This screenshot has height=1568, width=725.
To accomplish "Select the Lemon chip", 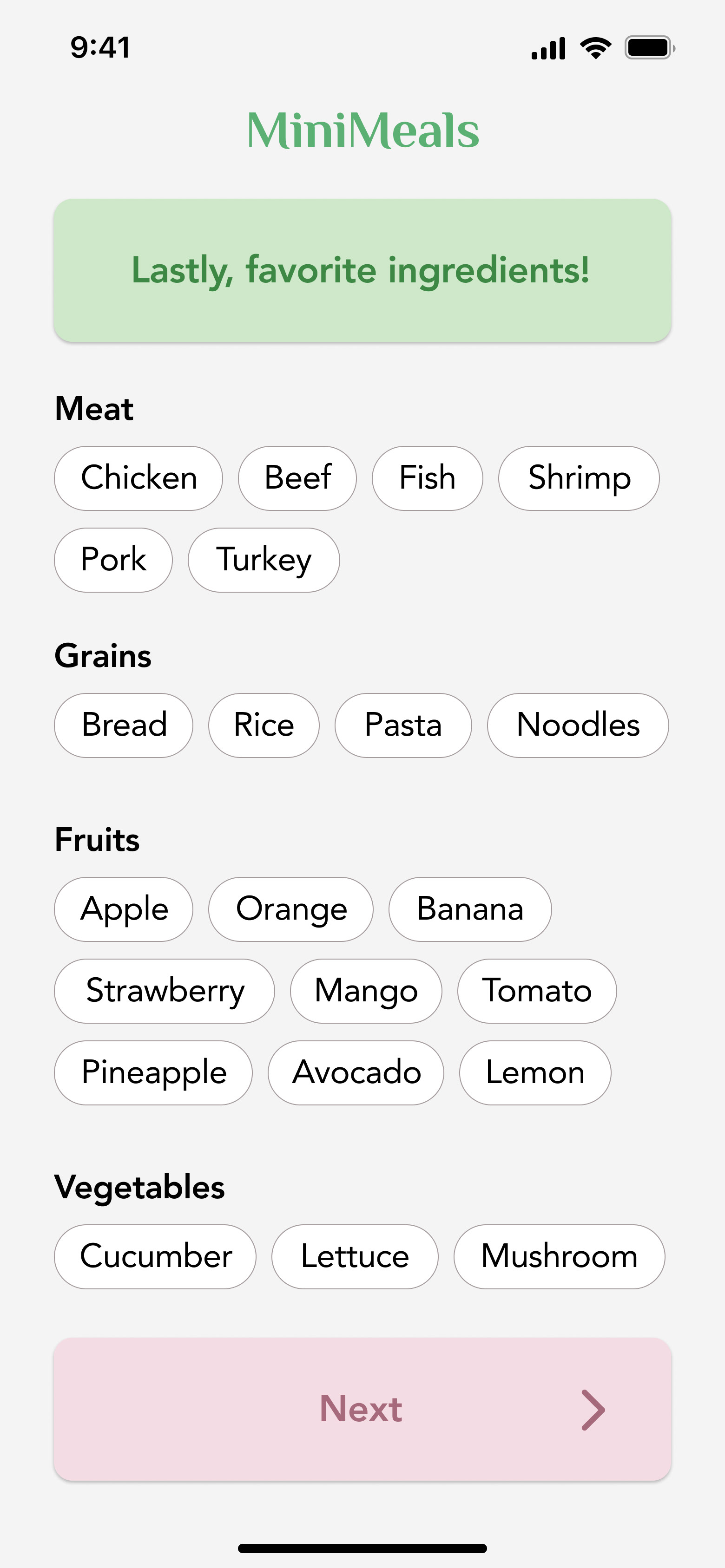I will (x=535, y=1072).
